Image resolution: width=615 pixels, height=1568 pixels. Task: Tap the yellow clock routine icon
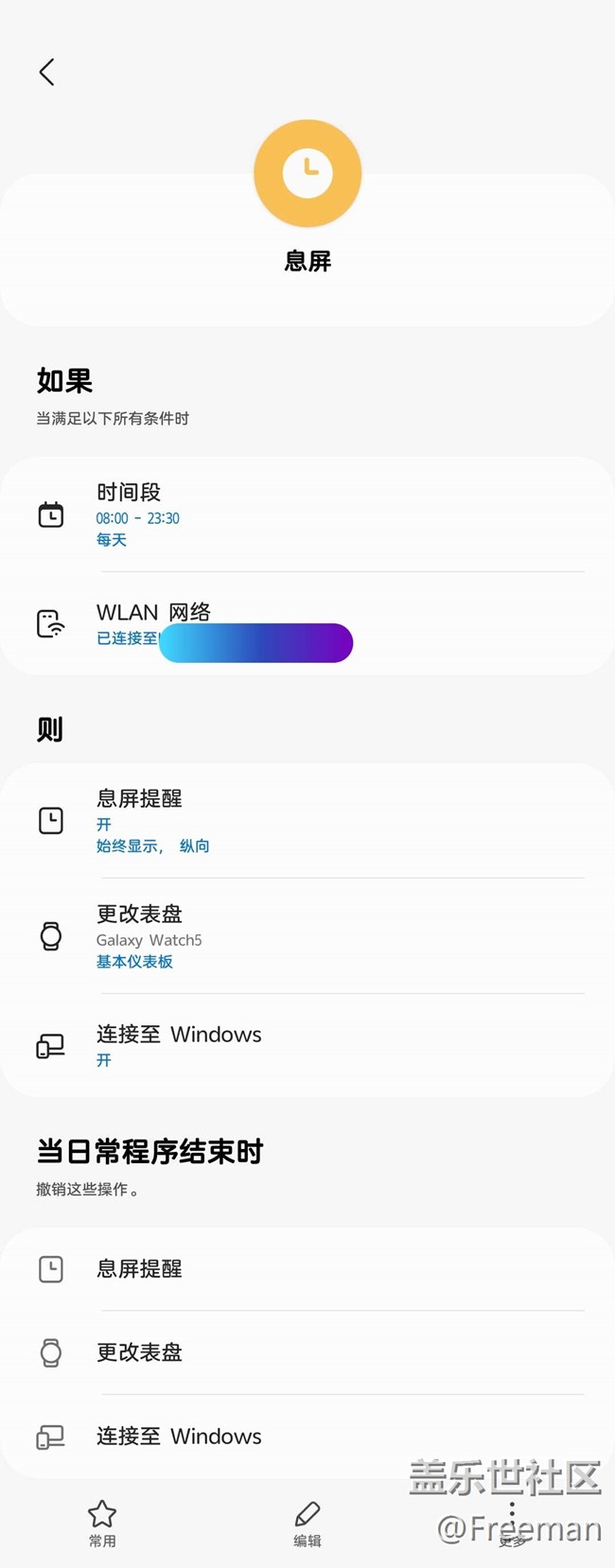[x=307, y=173]
